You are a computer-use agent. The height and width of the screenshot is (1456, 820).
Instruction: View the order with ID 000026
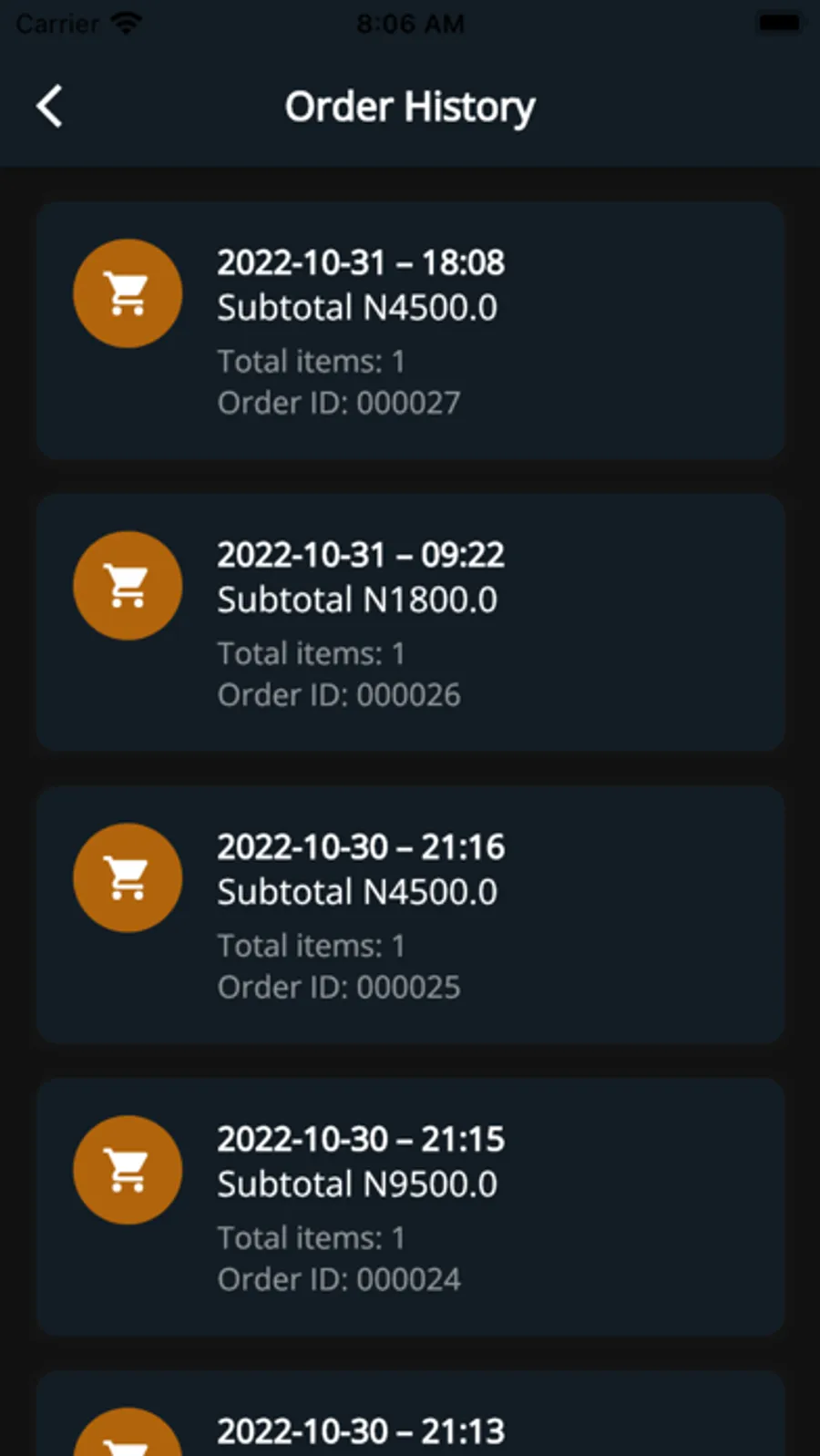tap(410, 622)
